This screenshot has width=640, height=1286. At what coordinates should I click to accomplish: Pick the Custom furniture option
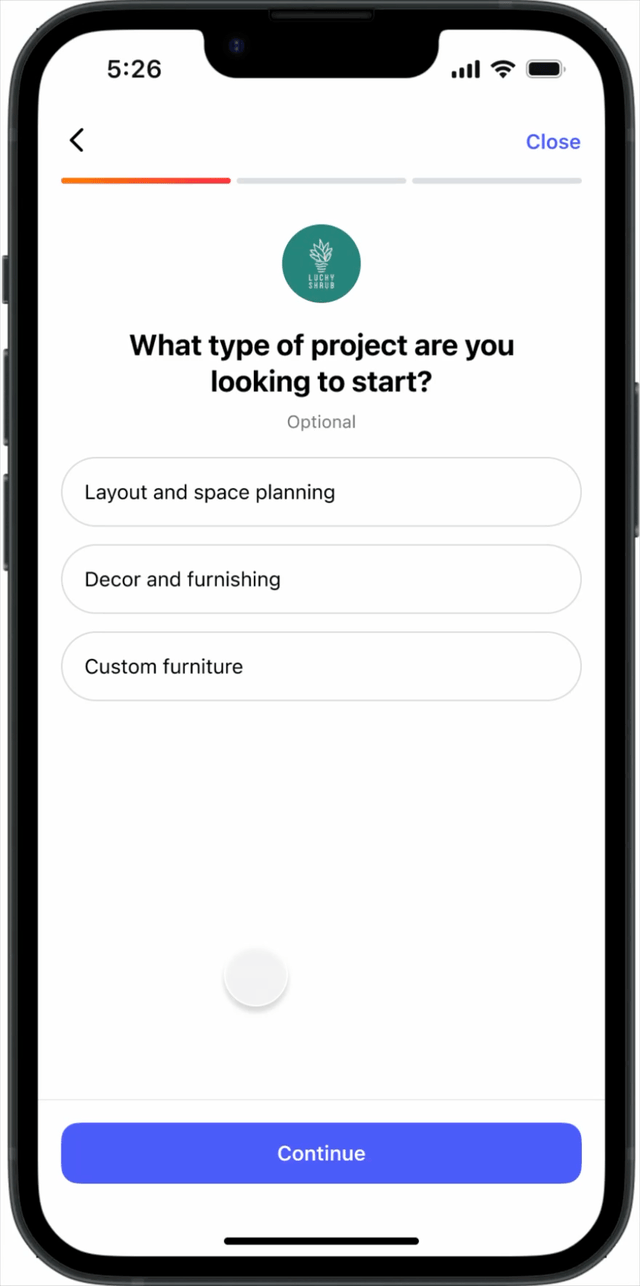tap(321, 666)
